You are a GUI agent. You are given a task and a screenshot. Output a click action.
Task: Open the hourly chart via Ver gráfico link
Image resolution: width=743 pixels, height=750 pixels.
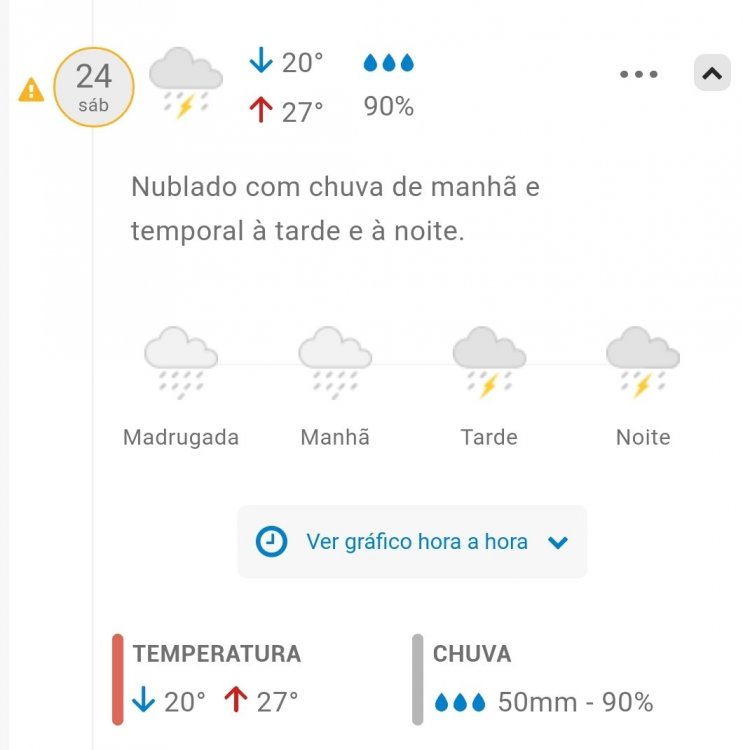point(416,541)
